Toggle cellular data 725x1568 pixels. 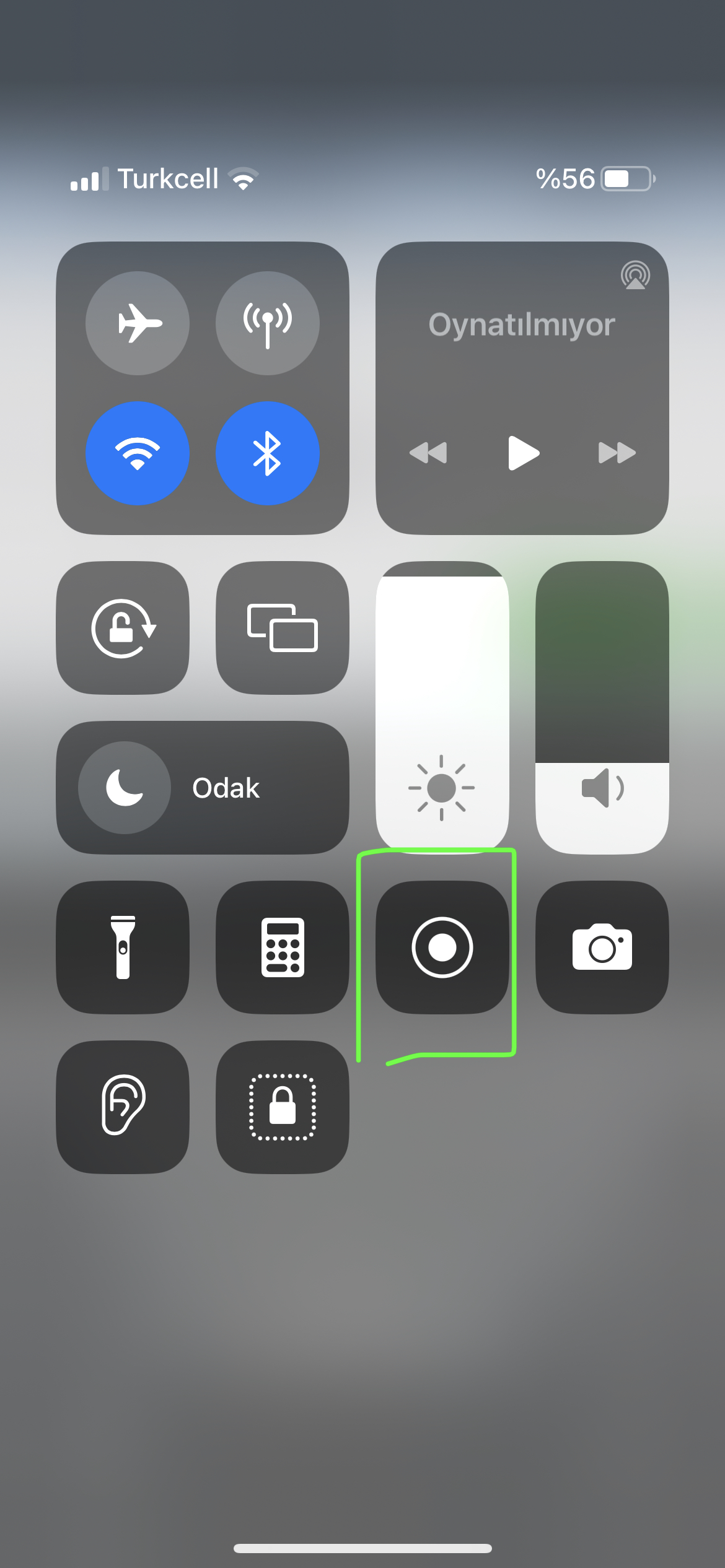(268, 323)
